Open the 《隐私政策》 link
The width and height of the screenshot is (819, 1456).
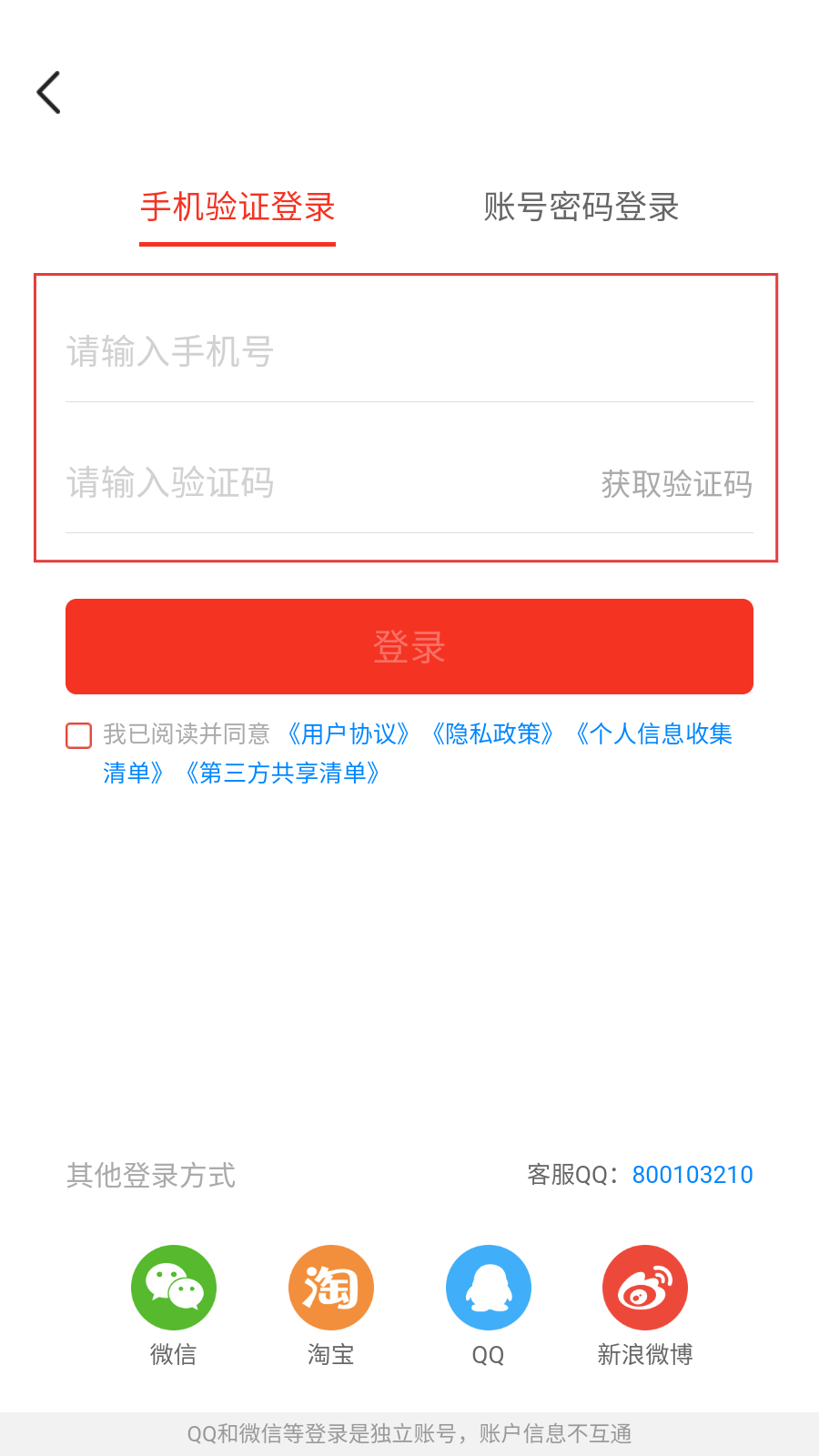[492, 734]
